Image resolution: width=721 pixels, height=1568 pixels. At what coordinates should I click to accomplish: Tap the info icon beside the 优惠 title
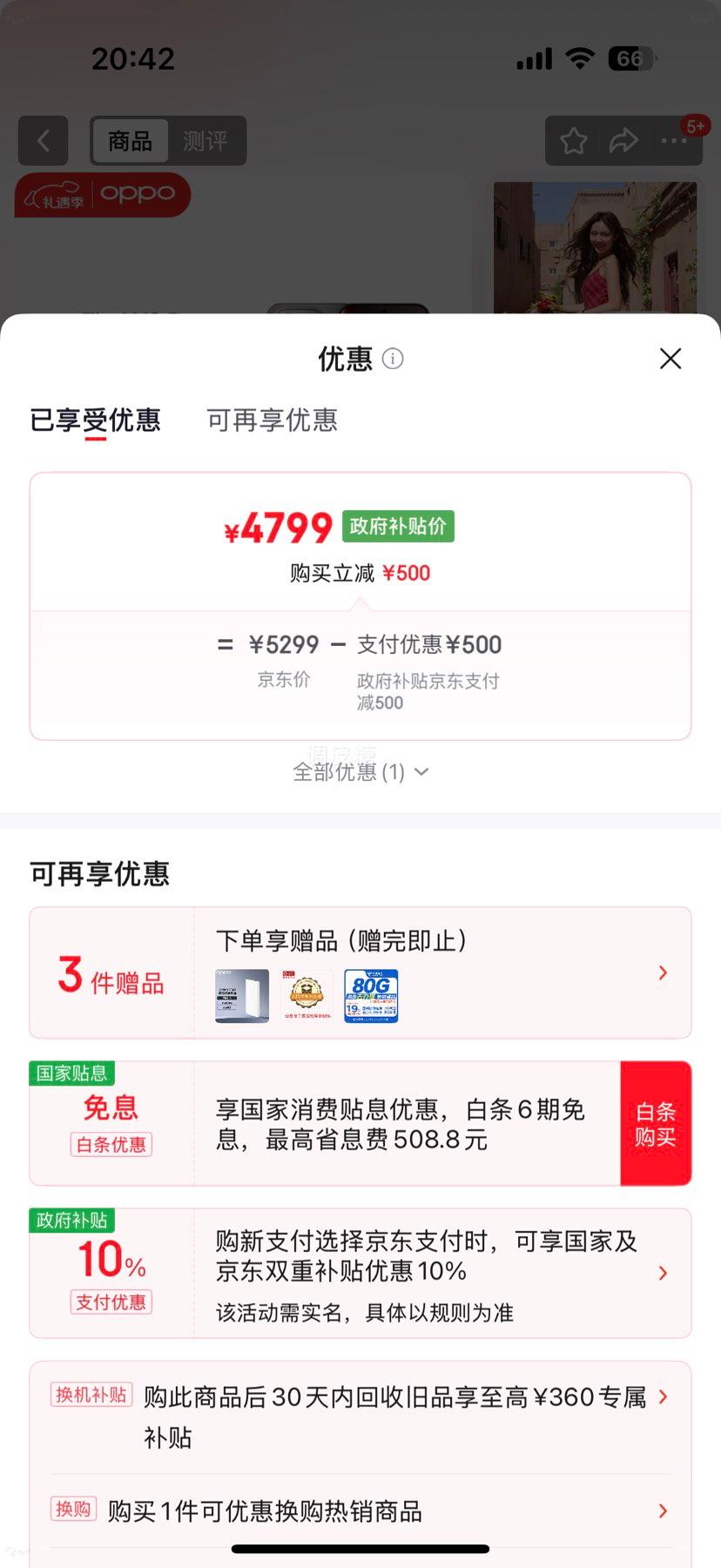(393, 359)
